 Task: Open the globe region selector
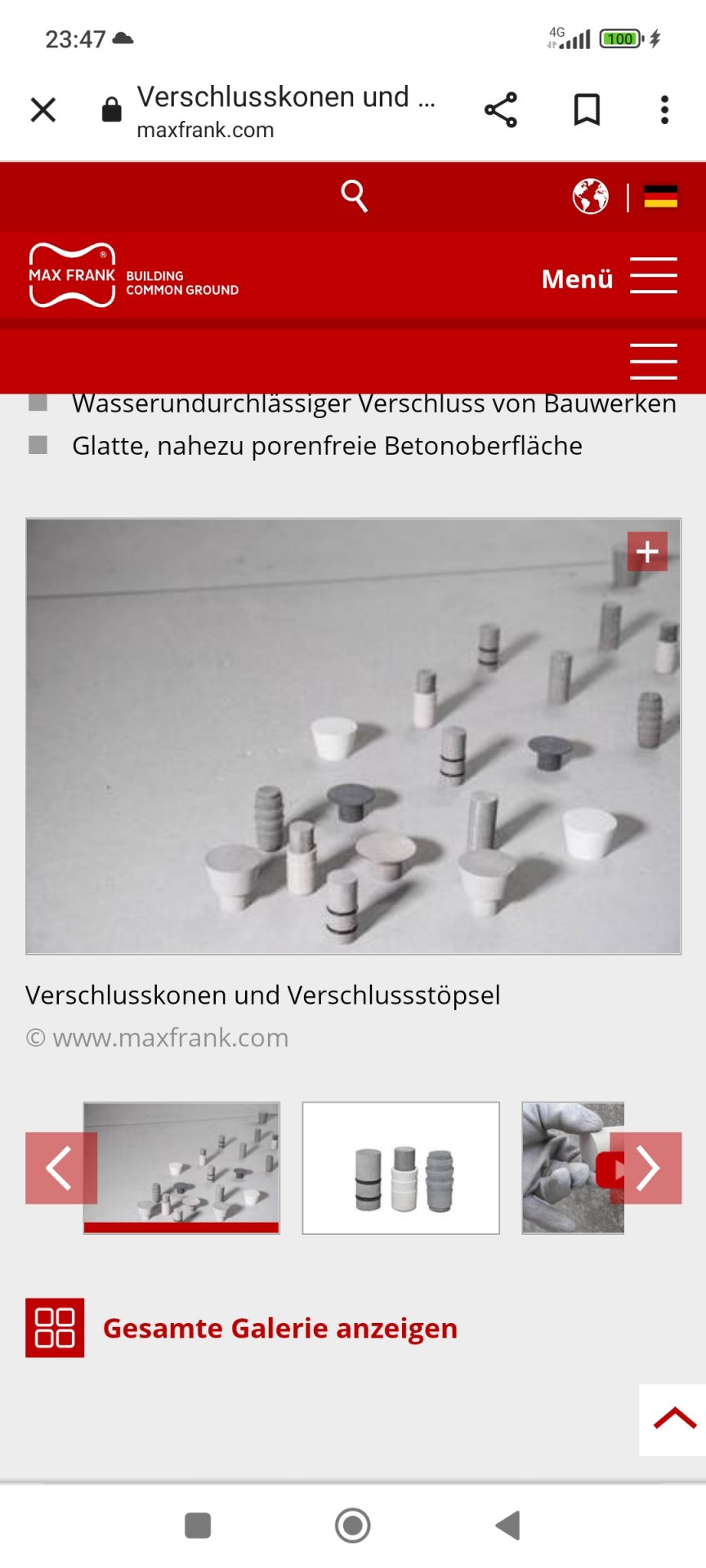tap(590, 196)
